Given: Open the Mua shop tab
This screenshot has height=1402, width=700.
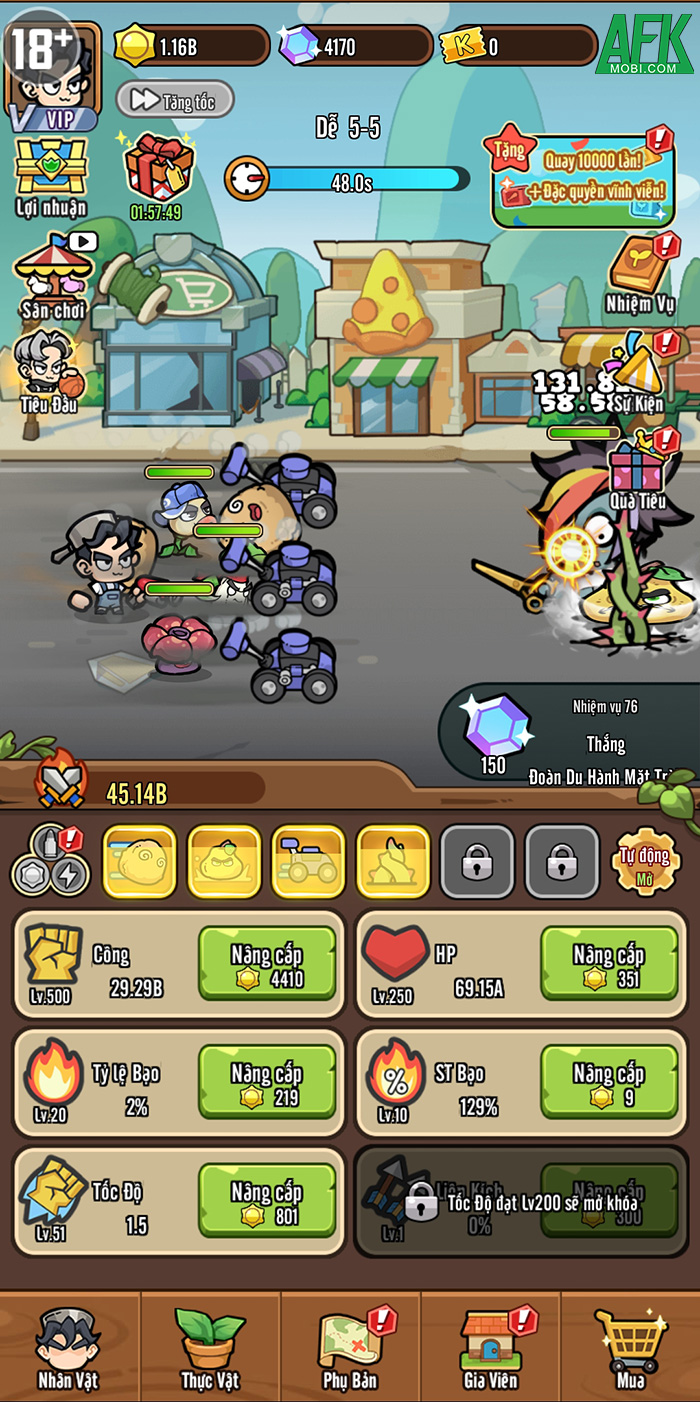Looking at the screenshot, I should (630, 1345).
